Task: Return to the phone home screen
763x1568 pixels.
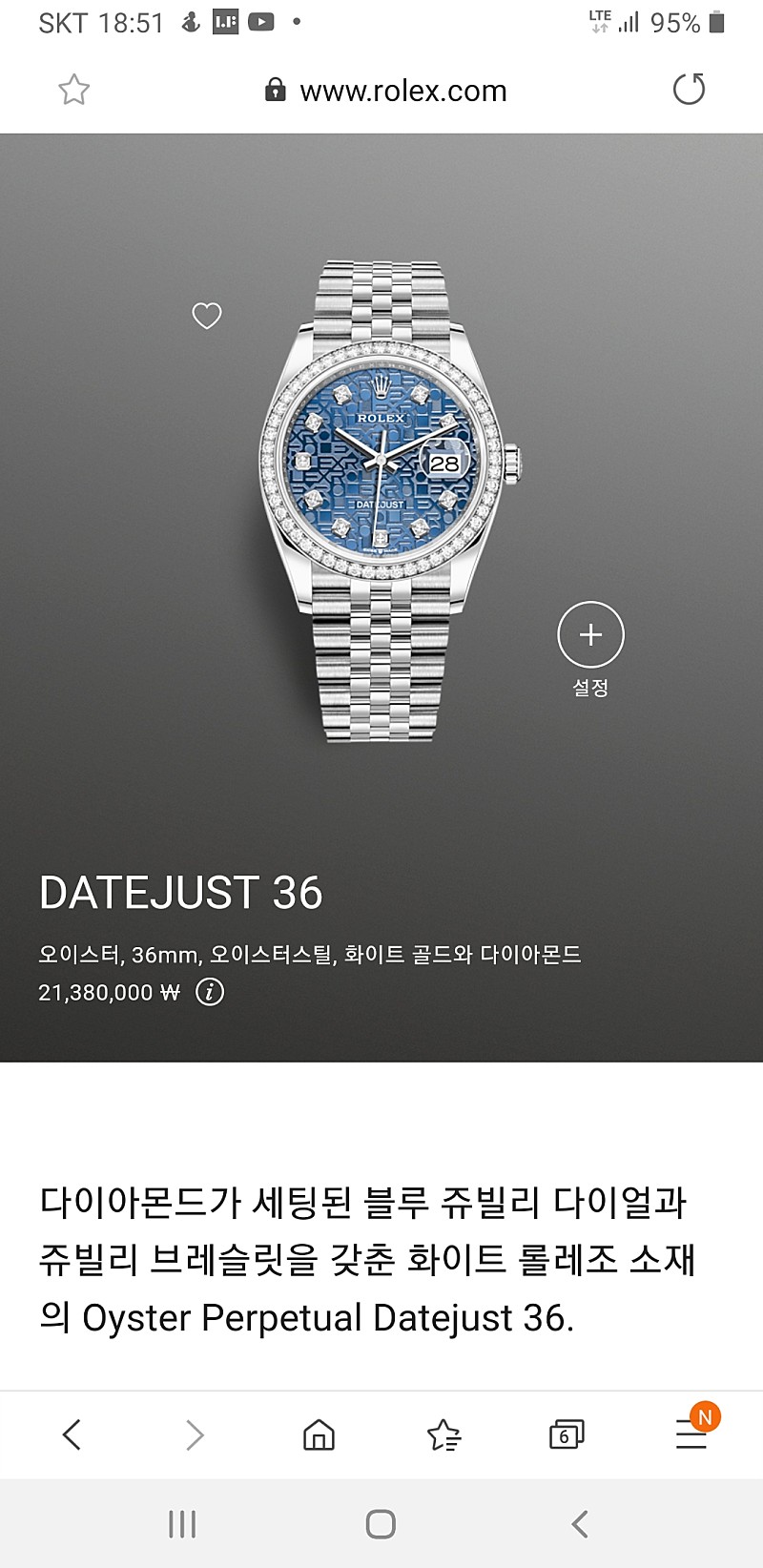Action: point(381,1524)
